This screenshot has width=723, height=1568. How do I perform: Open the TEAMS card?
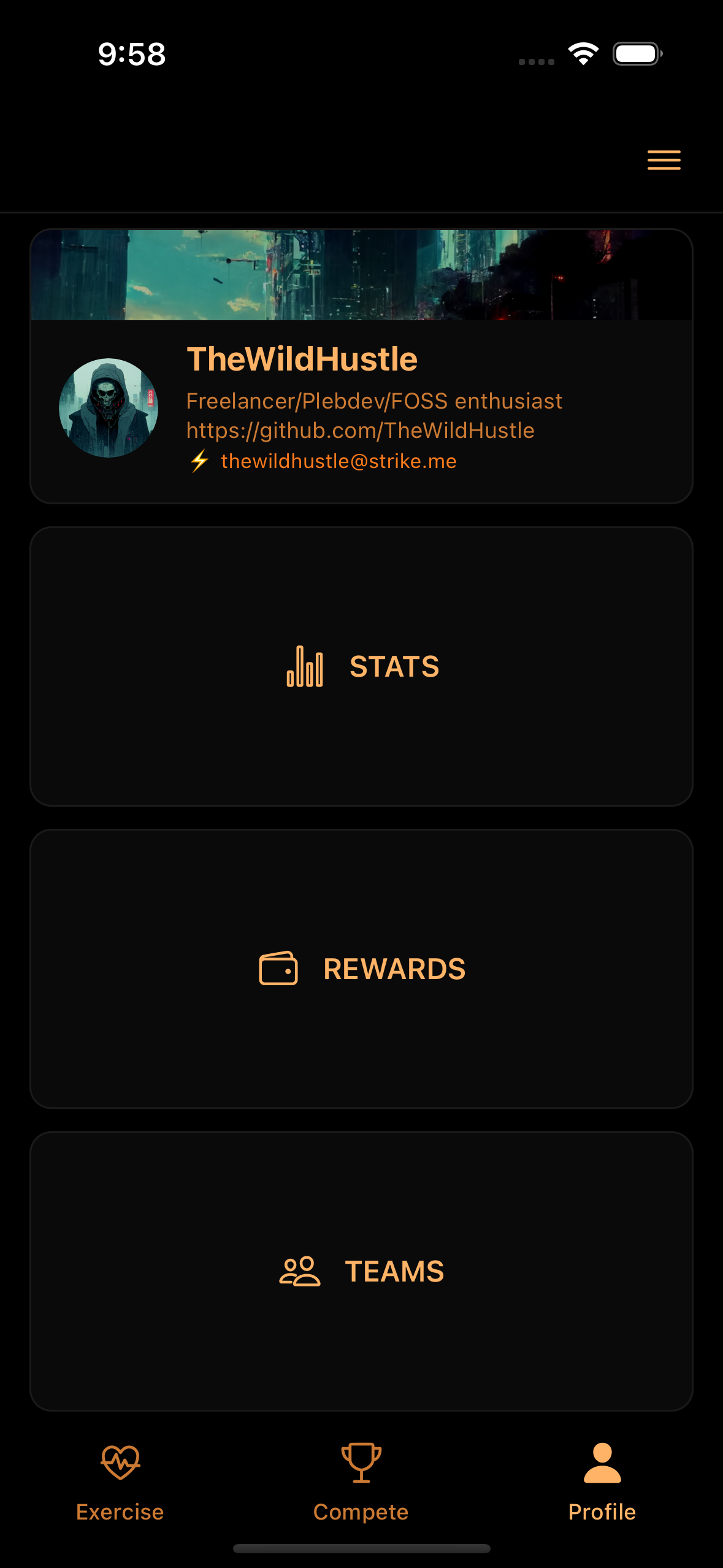(x=362, y=1271)
